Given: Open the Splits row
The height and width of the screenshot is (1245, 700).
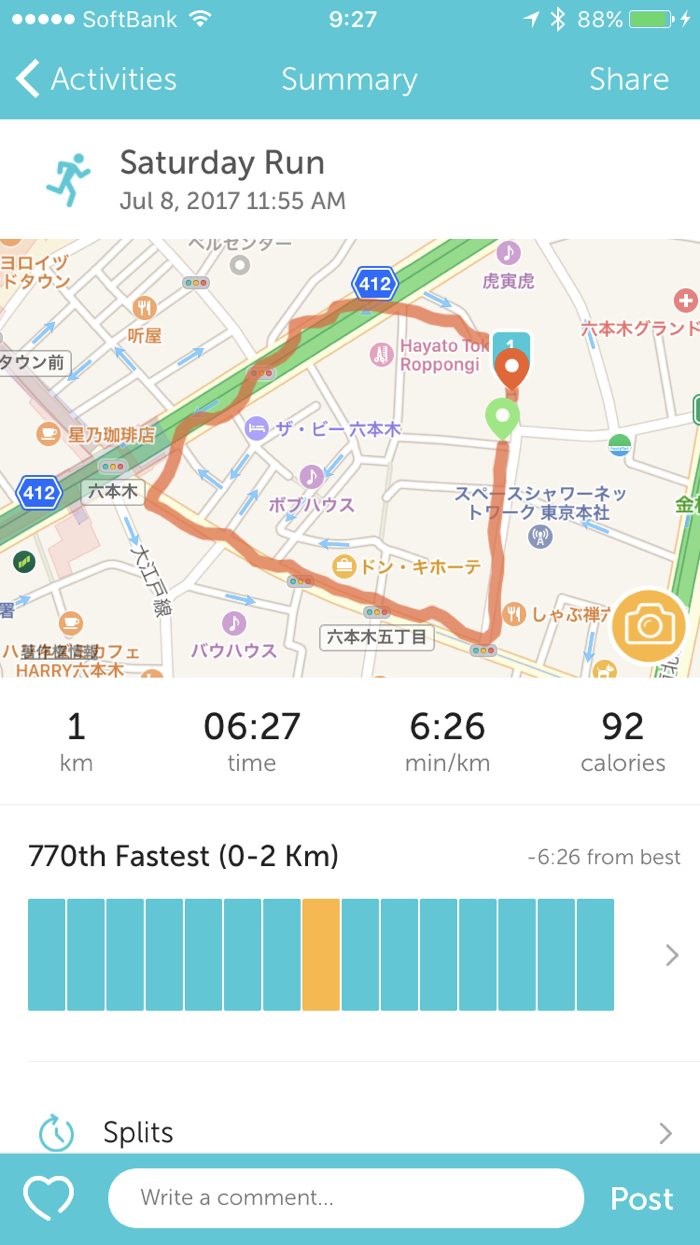Looking at the screenshot, I should pos(350,1132).
